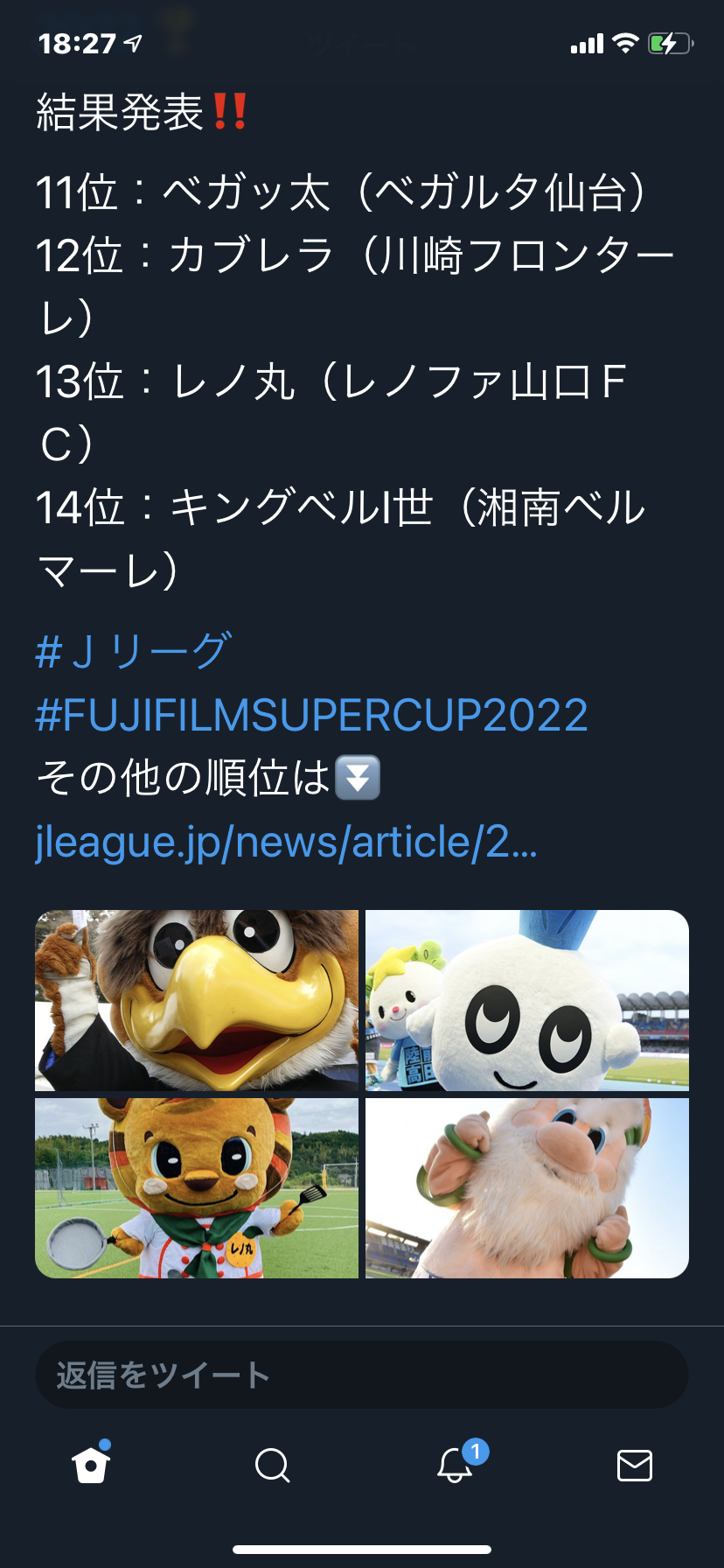Open the #FUJIFILMSUPERCUP2022 hashtag
This screenshot has height=1568, width=724.
coord(311,716)
